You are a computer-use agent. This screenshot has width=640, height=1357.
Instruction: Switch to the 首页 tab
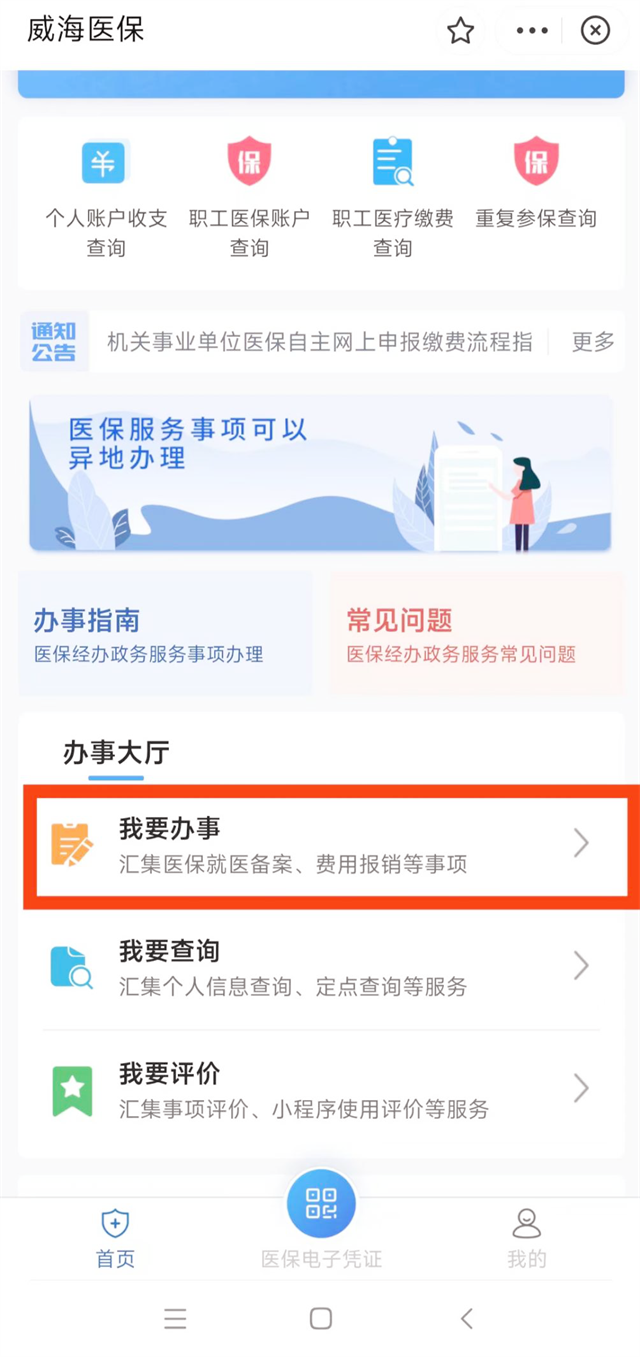tap(115, 1238)
